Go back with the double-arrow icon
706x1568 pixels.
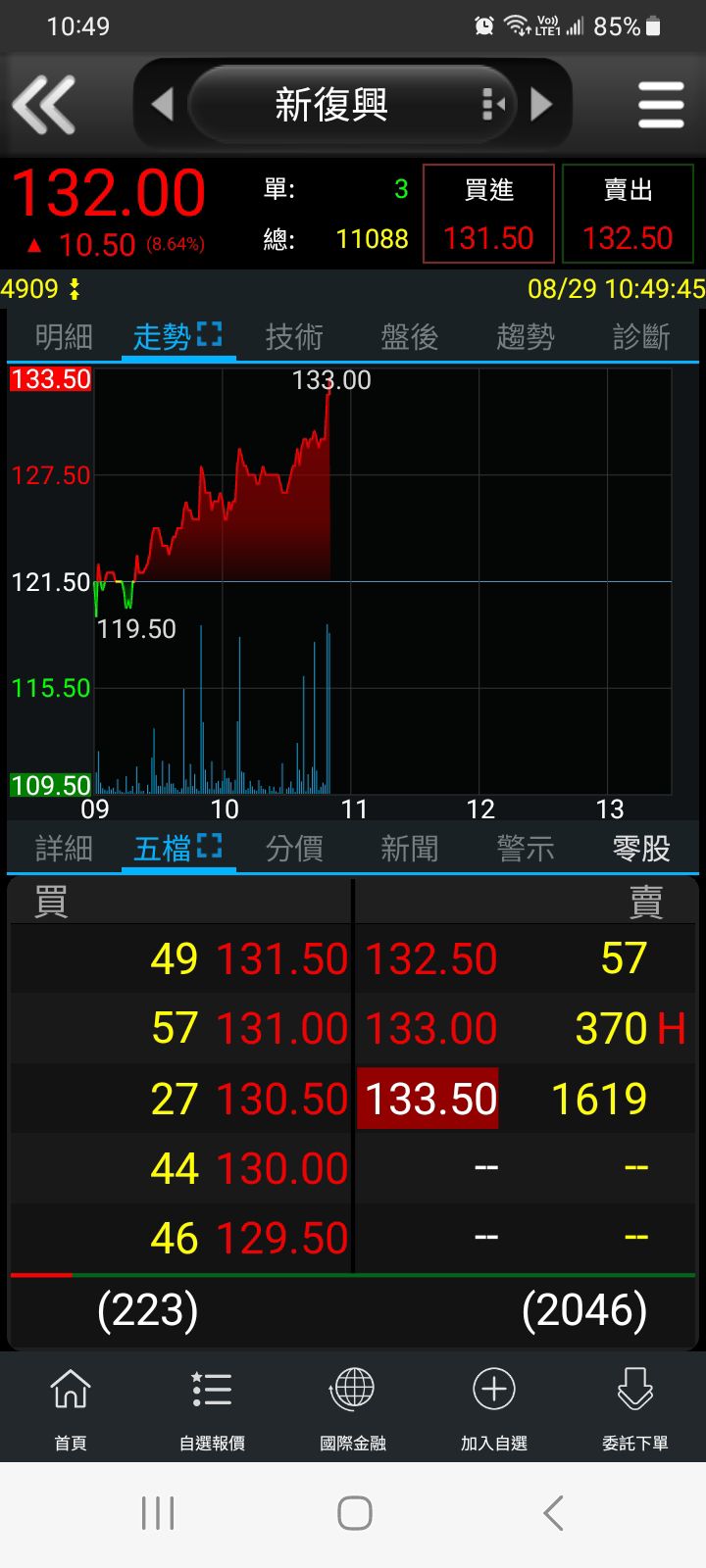pos(43,104)
